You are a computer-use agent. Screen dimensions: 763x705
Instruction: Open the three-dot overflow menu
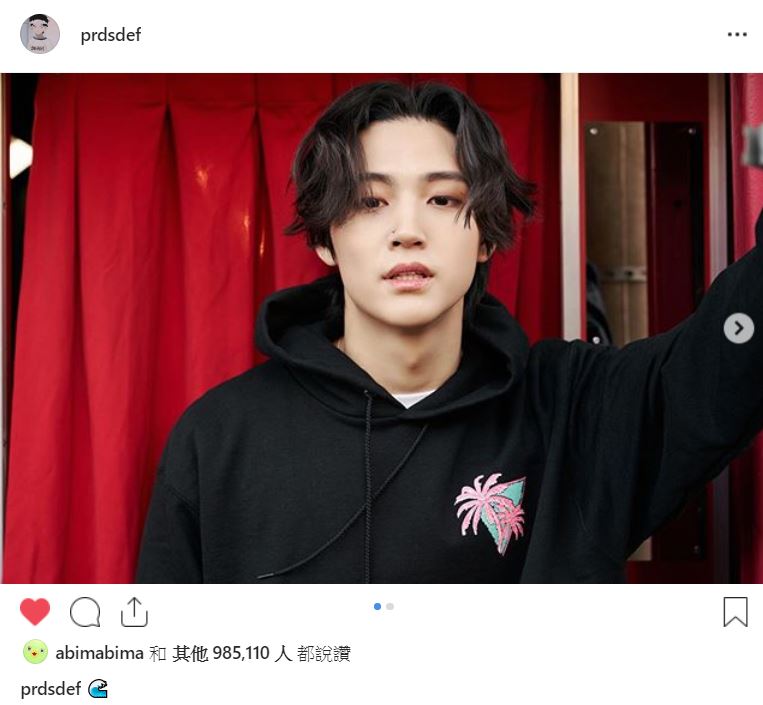click(x=737, y=35)
